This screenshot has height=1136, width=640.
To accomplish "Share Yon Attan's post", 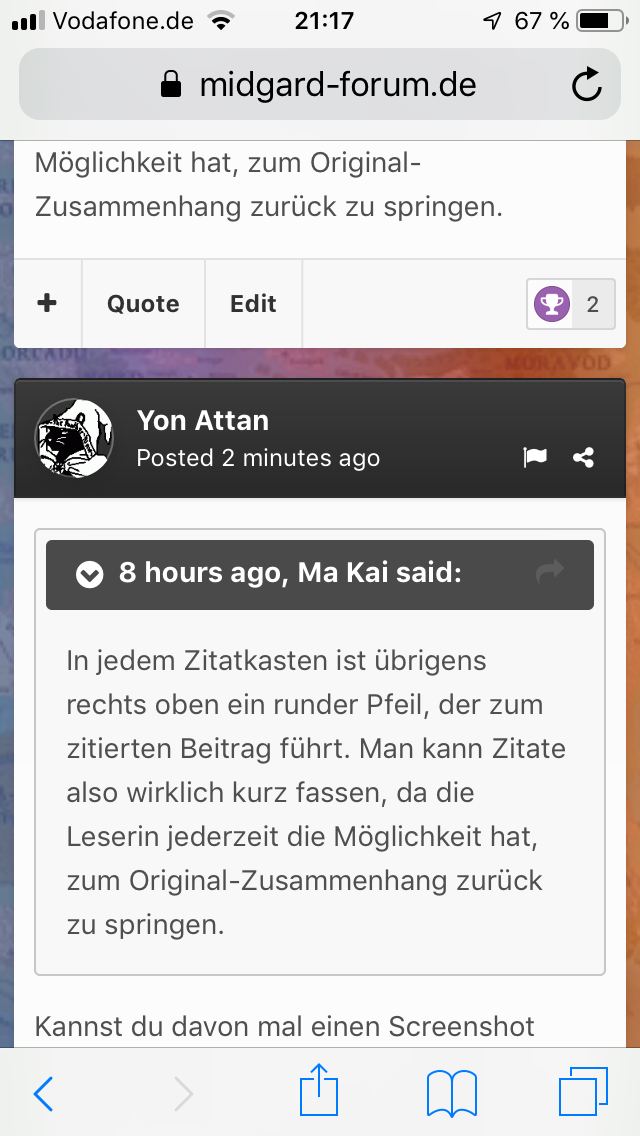I will pyautogui.click(x=583, y=457).
